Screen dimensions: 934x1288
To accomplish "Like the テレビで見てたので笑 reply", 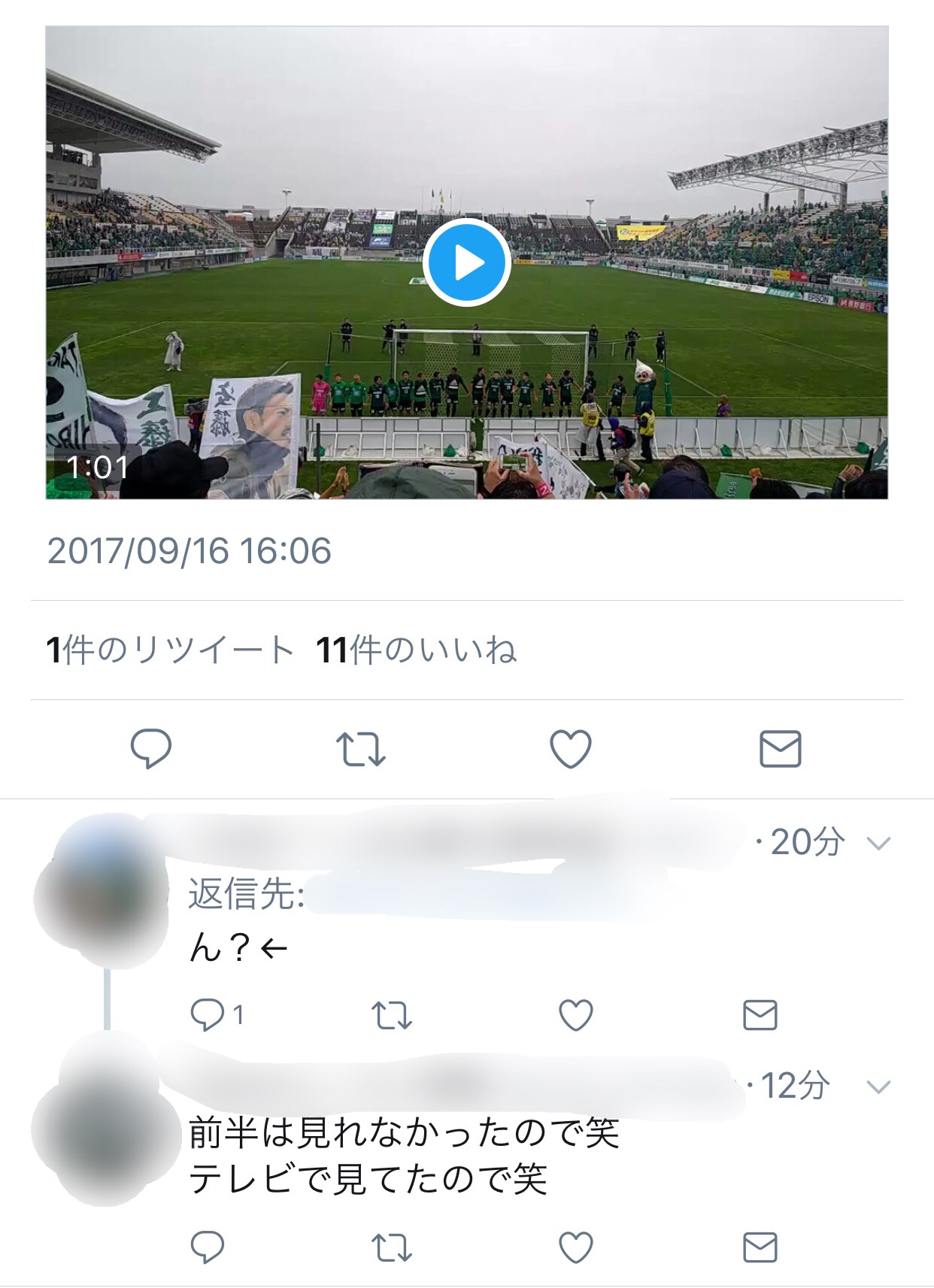I will [576, 1248].
